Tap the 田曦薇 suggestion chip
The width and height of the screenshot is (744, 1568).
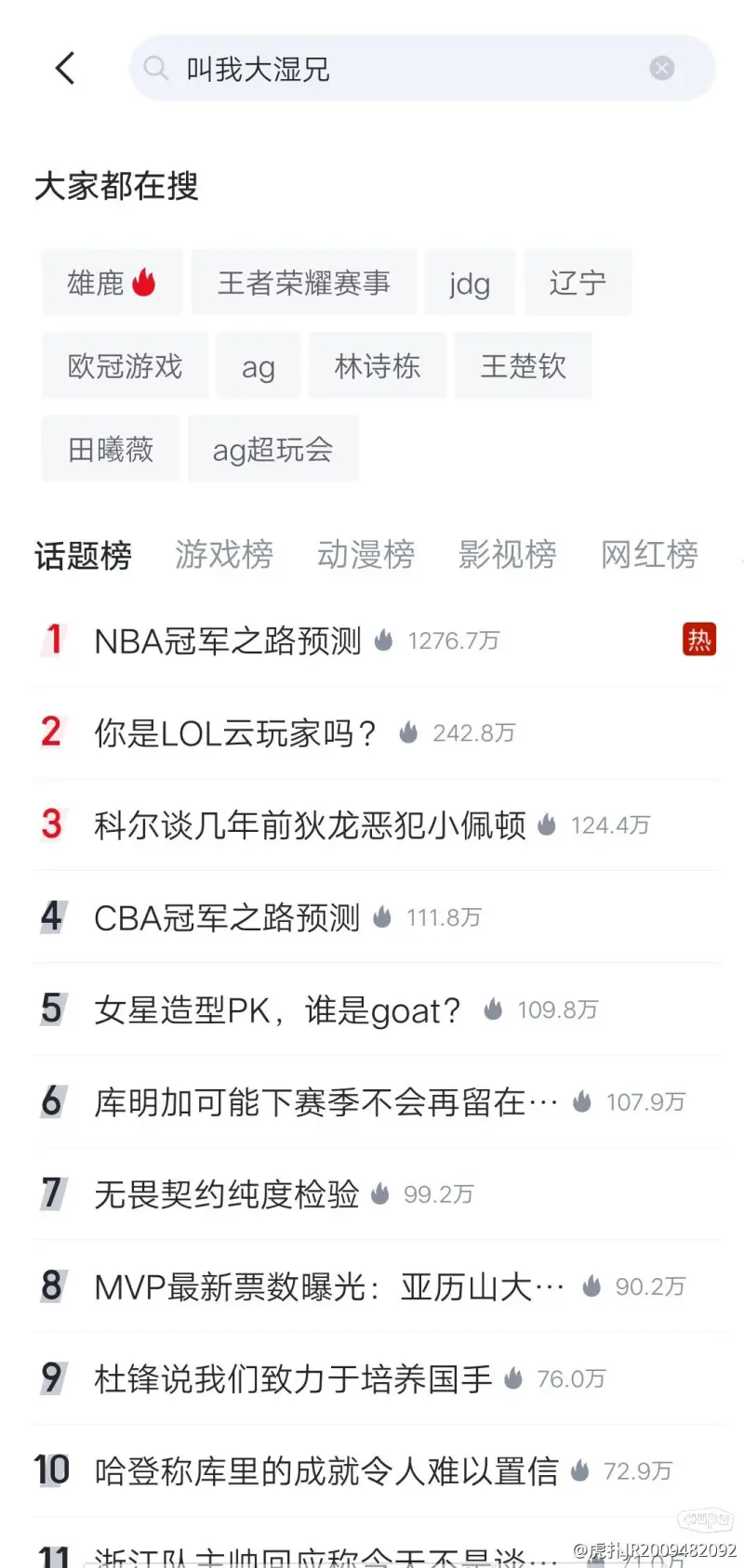pos(110,449)
